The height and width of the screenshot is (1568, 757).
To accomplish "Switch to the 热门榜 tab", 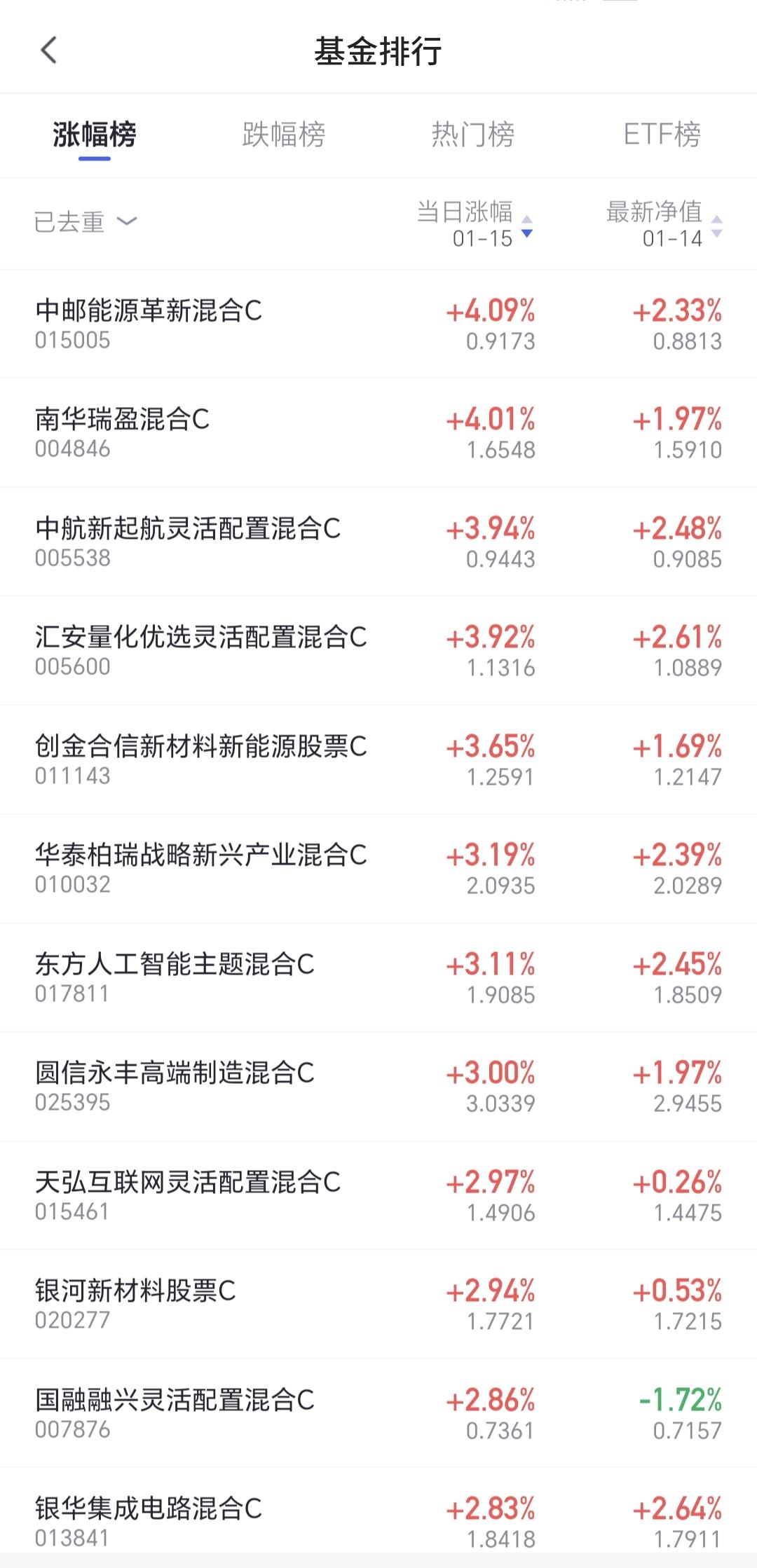I will coord(473,134).
